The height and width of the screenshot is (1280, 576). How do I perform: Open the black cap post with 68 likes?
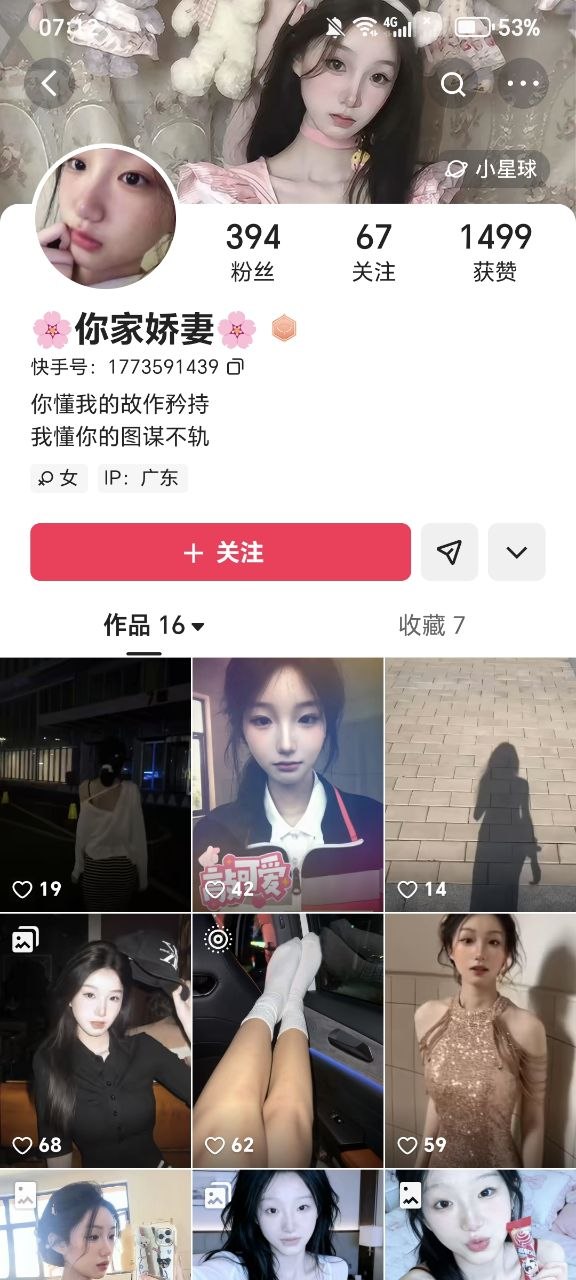pyautogui.click(x=95, y=1040)
